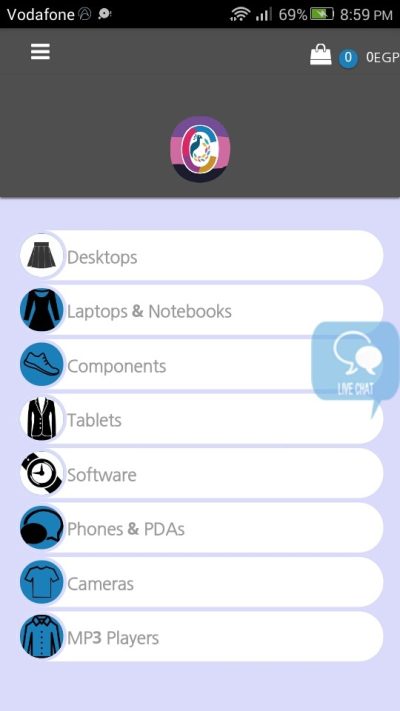Go to the Tablets category
Image resolution: width=400 pixels, height=711 pixels.
click(x=201, y=419)
